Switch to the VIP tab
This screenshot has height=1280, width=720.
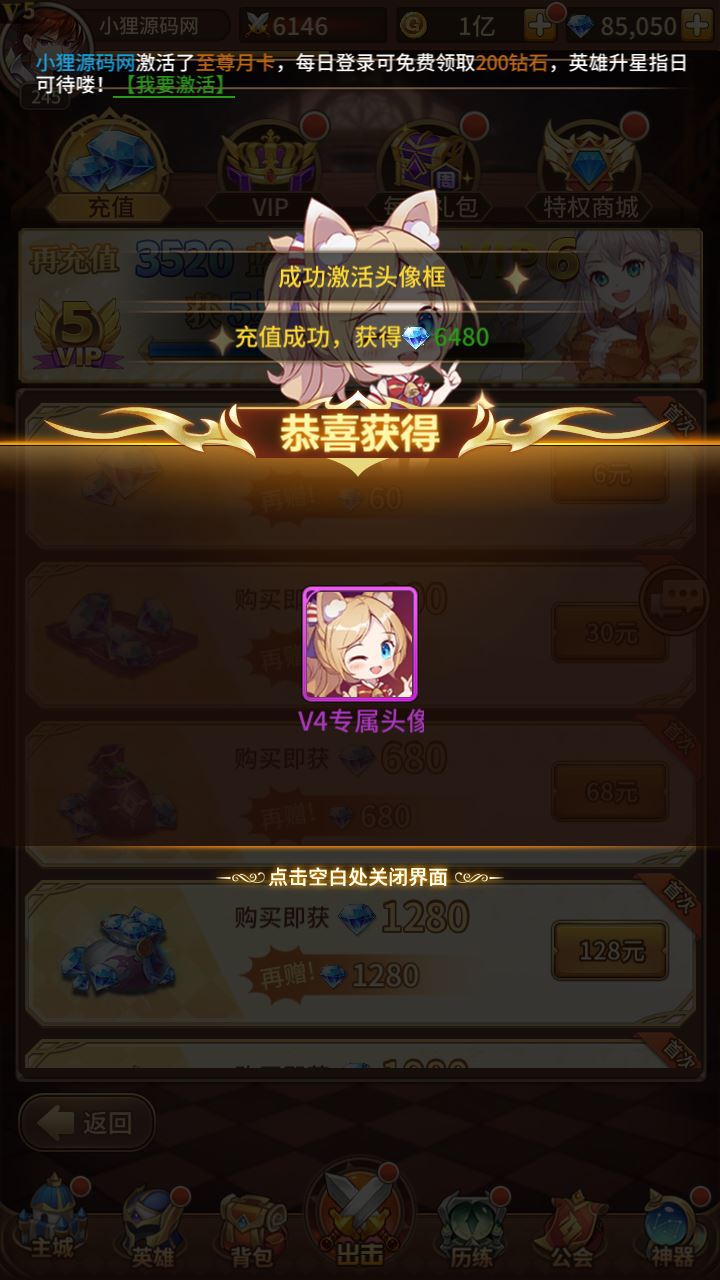point(269,172)
